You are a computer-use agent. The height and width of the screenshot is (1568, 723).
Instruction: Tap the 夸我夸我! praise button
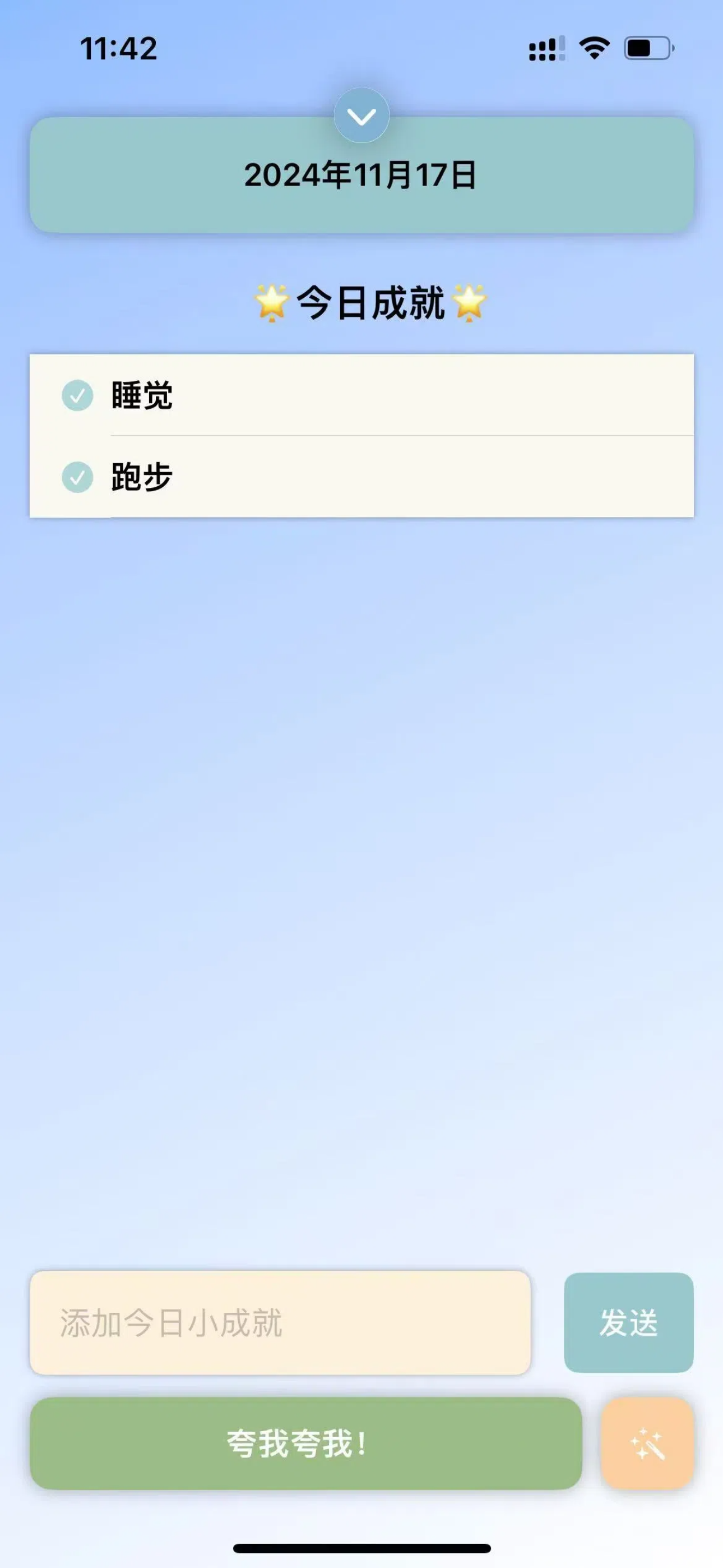[305, 1443]
